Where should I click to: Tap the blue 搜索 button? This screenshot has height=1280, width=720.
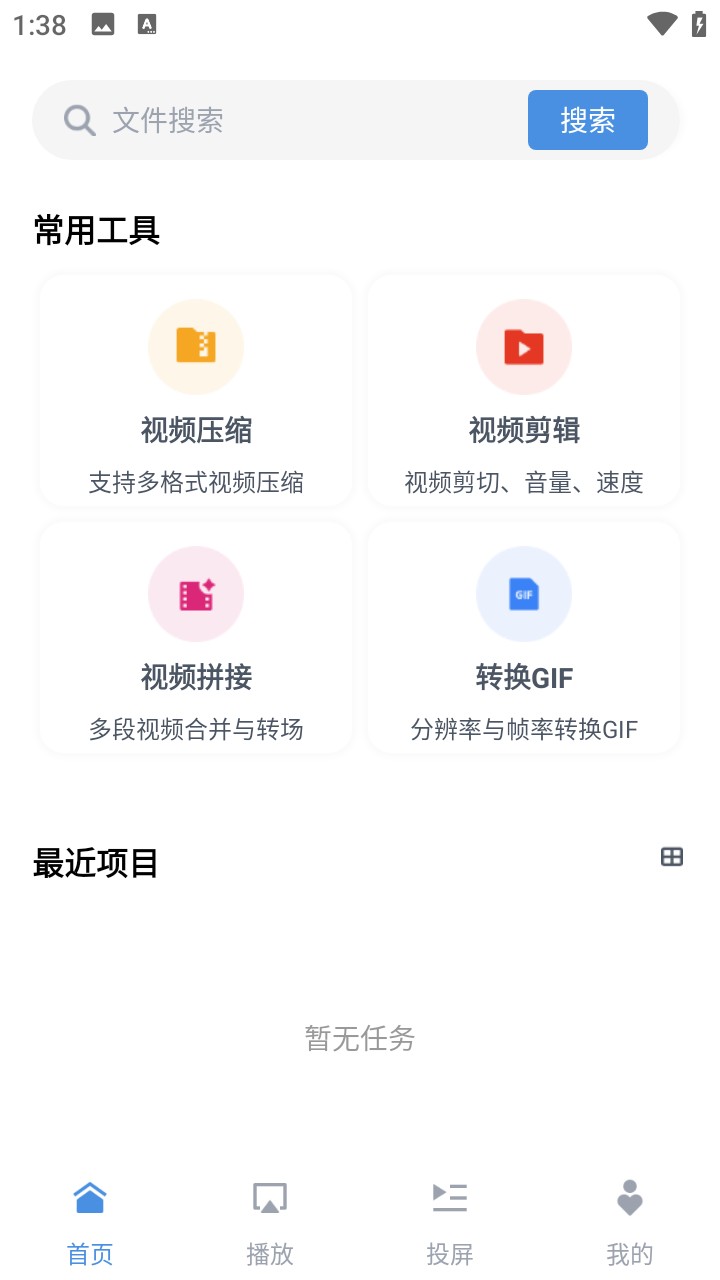click(x=587, y=120)
